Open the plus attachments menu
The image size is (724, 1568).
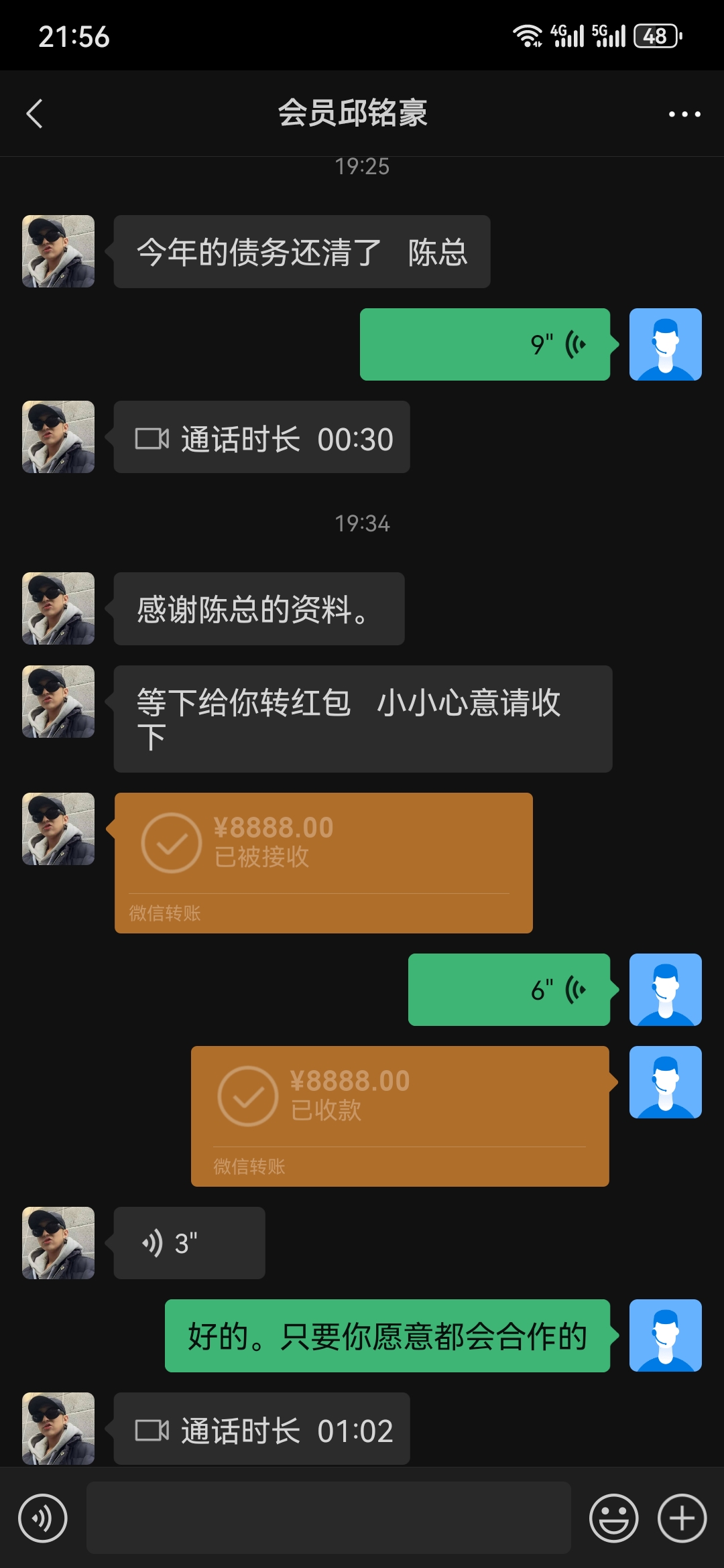click(682, 1518)
